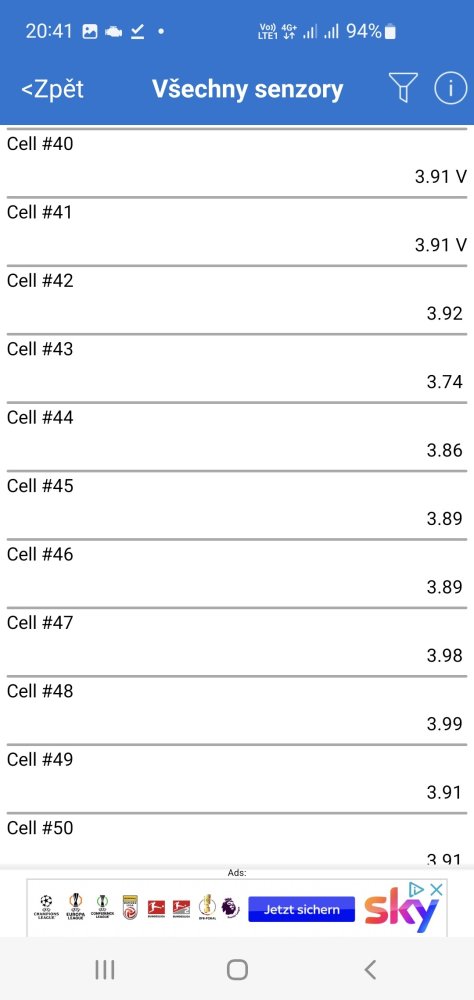Image resolution: width=474 pixels, height=1000 pixels.
Task: Go back with the Zpět button
Action: (52, 89)
